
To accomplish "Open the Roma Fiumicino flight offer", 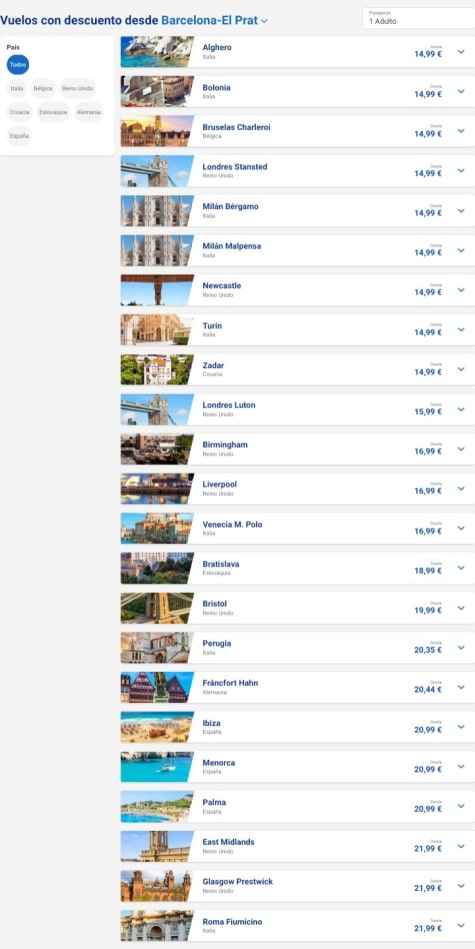I will [x=298, y=925].
